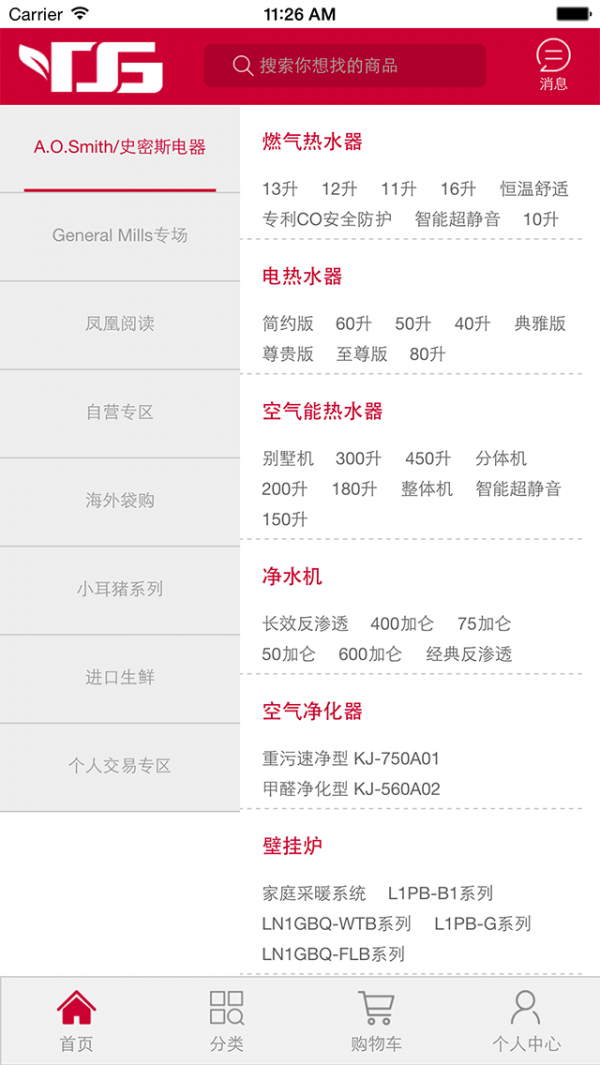Choose the 进口生鲜 category
This screenshot has width=600, height=1065.
pos(120,678)
